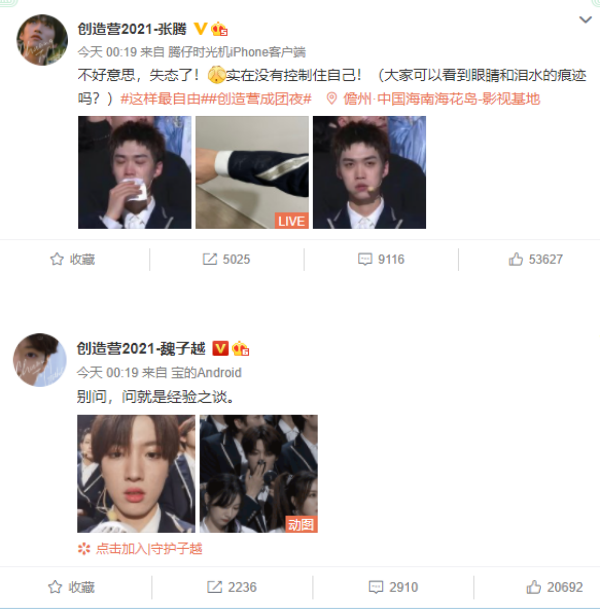Like 张腾's post with 53627 likes

tap(535, 259)
